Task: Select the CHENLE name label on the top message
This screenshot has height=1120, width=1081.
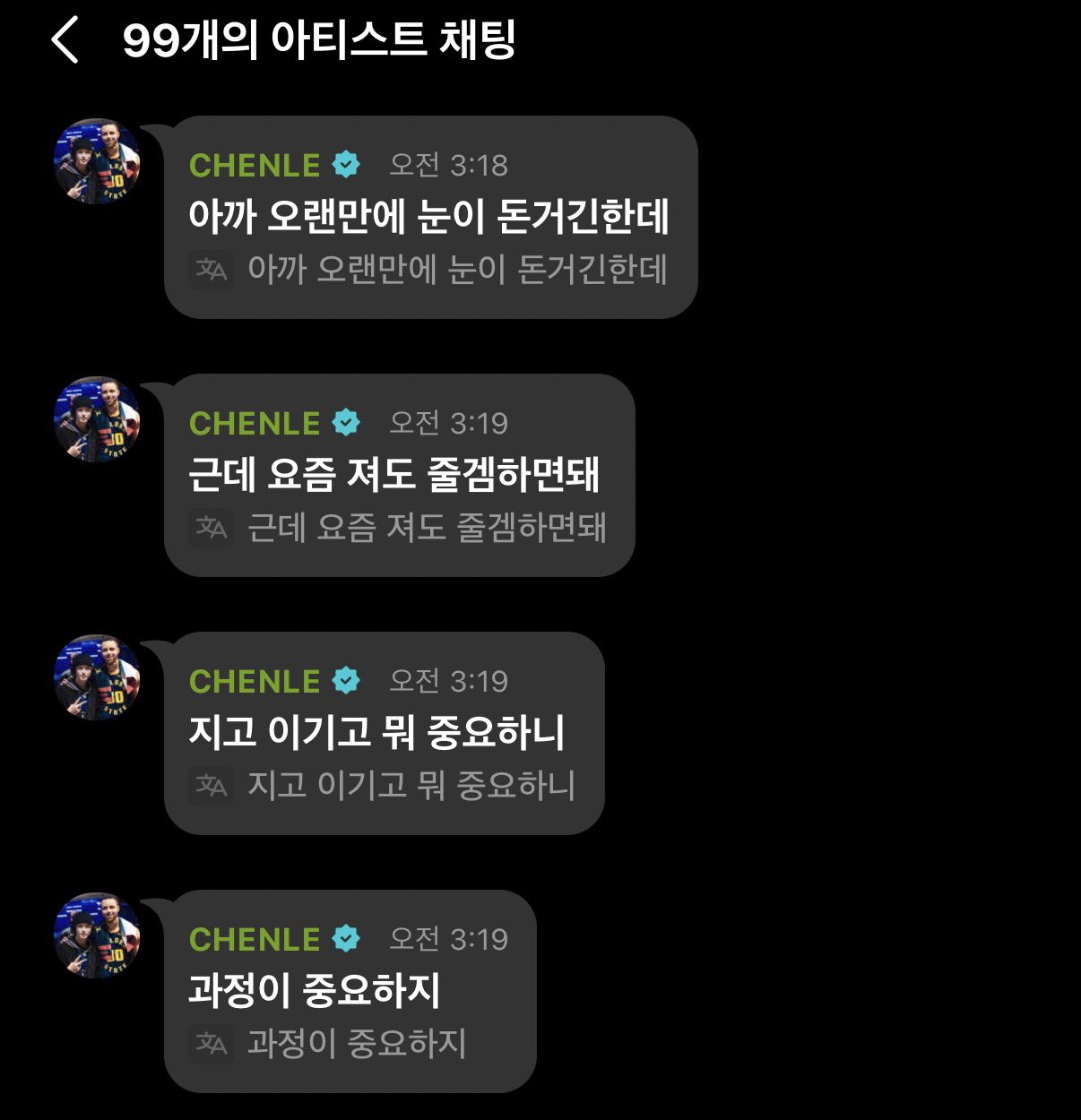Action: [253, 165]
